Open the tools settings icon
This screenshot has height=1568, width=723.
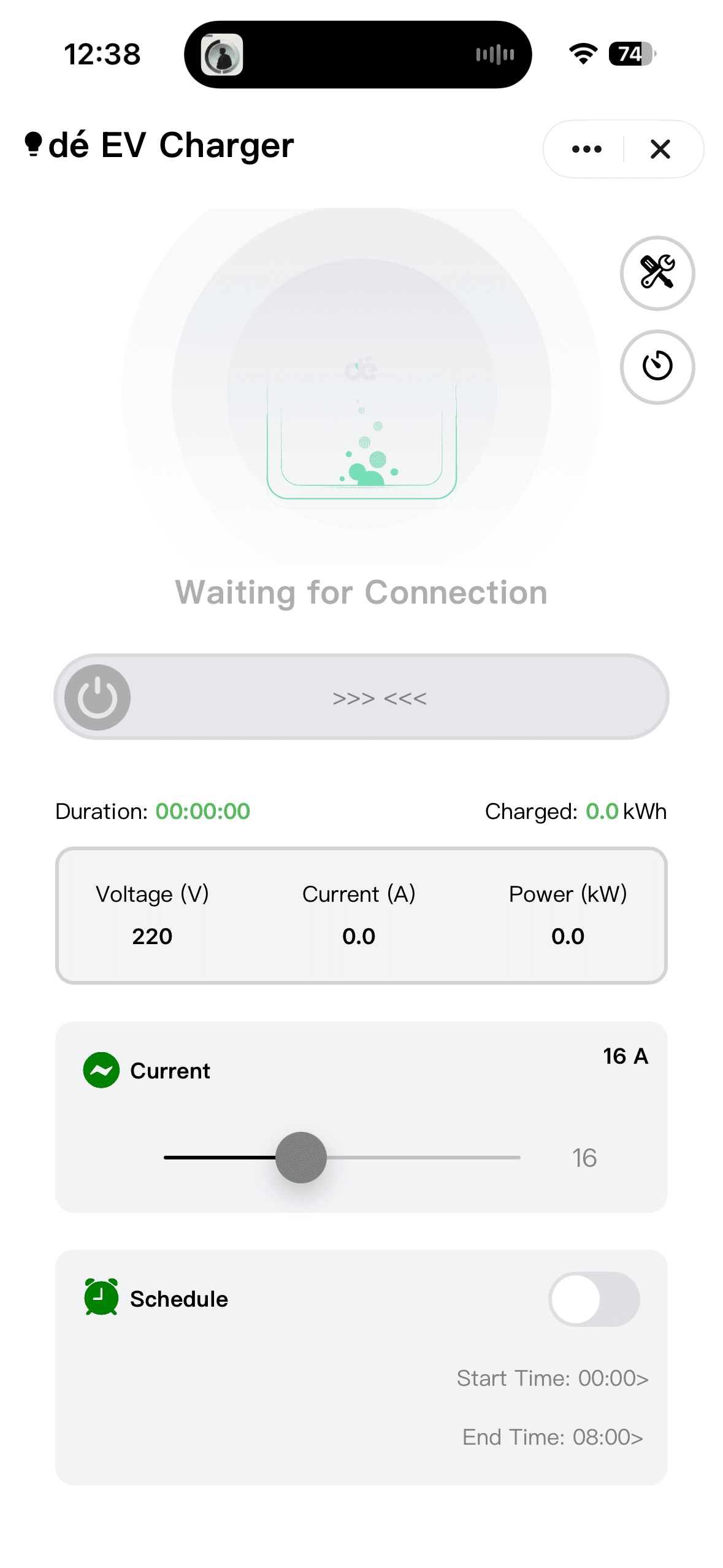[x=657, y=273]
